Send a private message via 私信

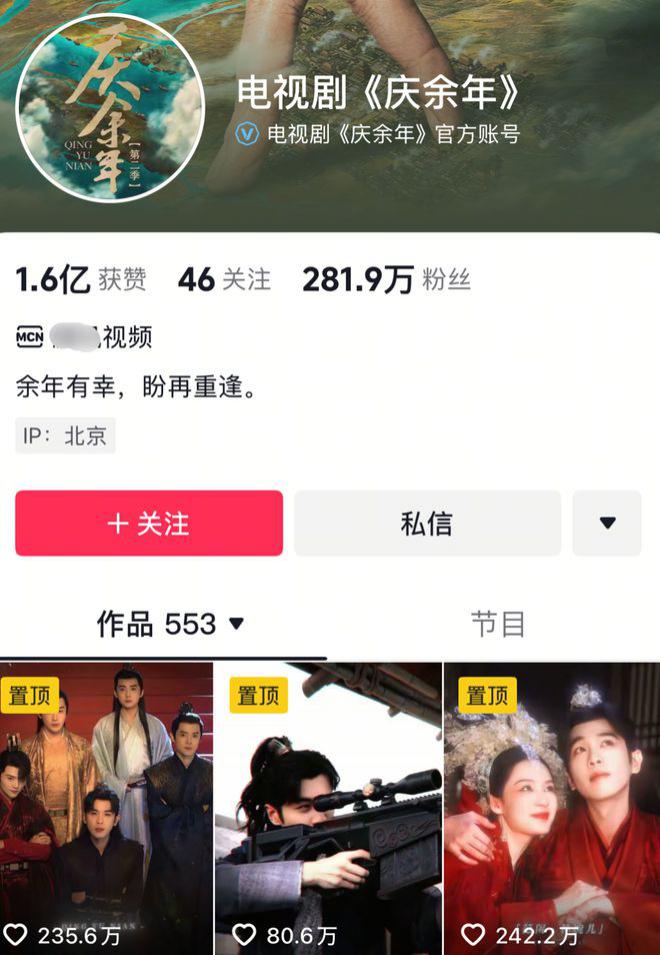tap(427, 523)
